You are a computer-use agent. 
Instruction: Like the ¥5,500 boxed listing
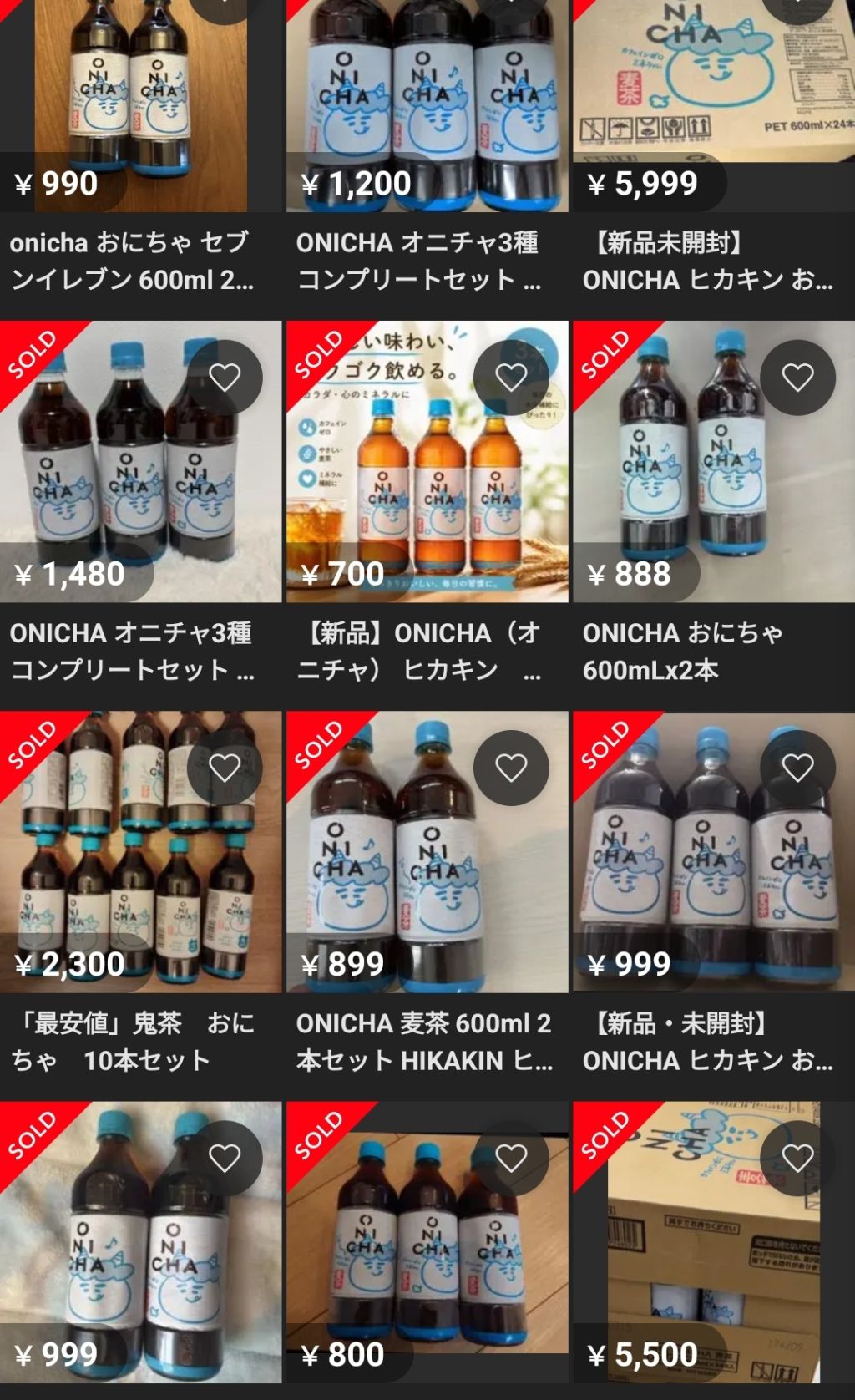point(797,1158)
